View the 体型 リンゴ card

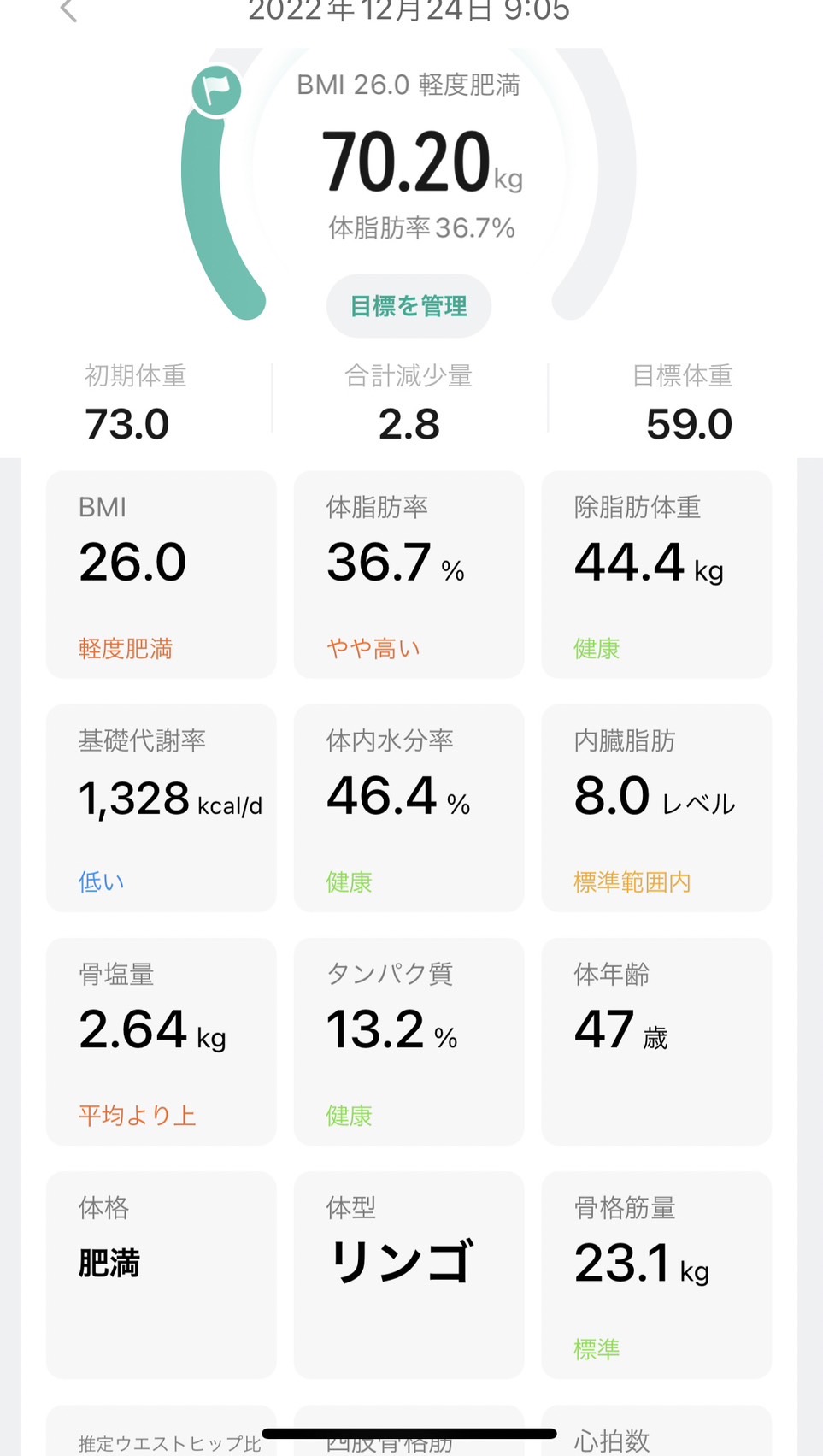pyautogui.click(x=409, y=1275)
